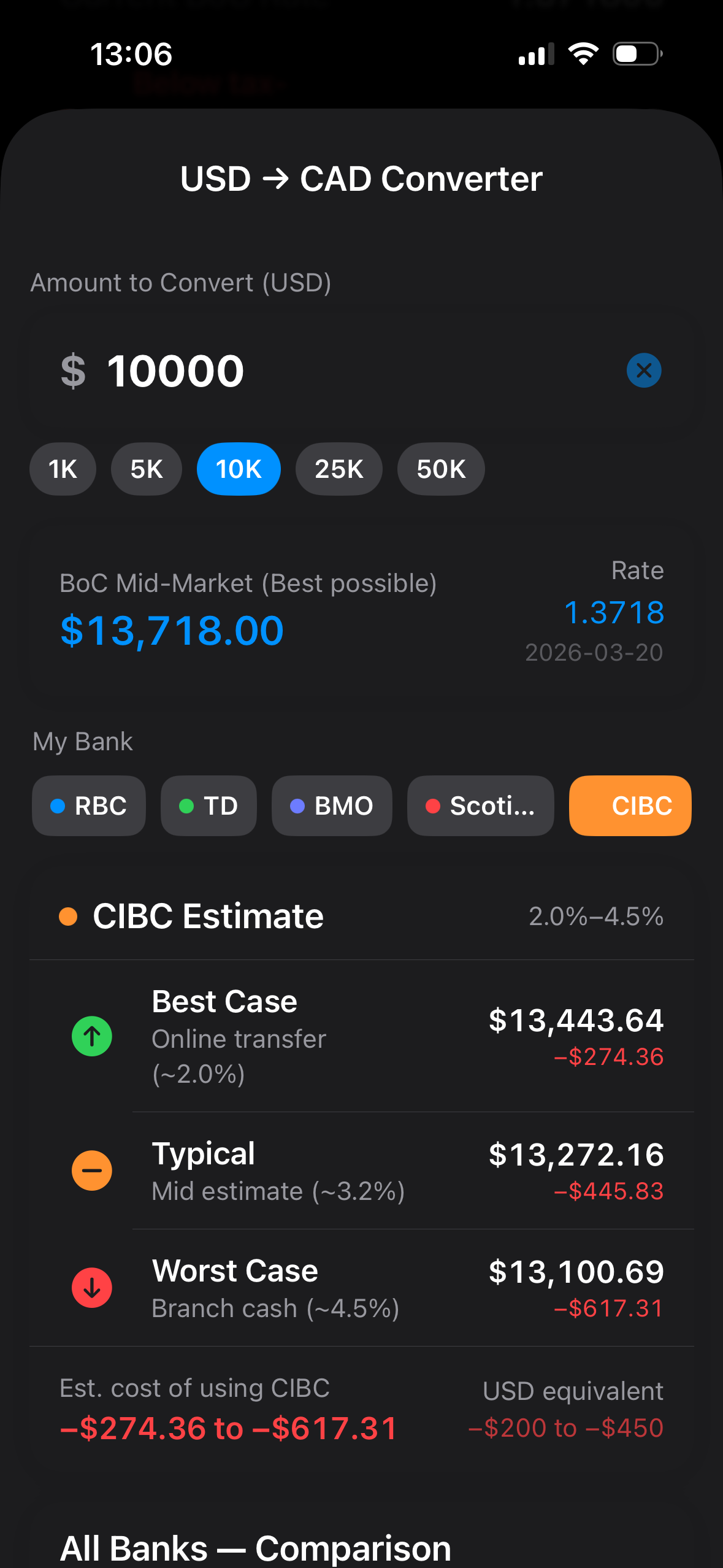Tap the blue dot on the RBC chip
The image size is (723, 1568).
pos(58,805)
